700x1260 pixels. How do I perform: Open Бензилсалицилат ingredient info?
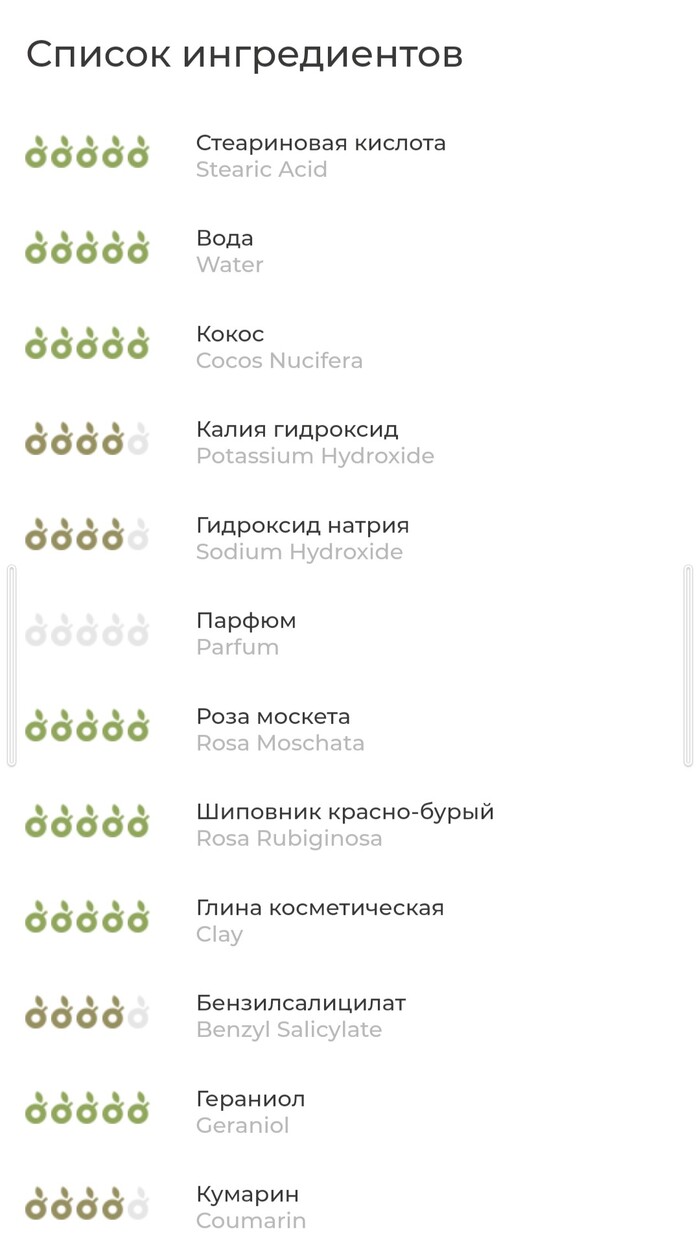(x=300, y=1015)
